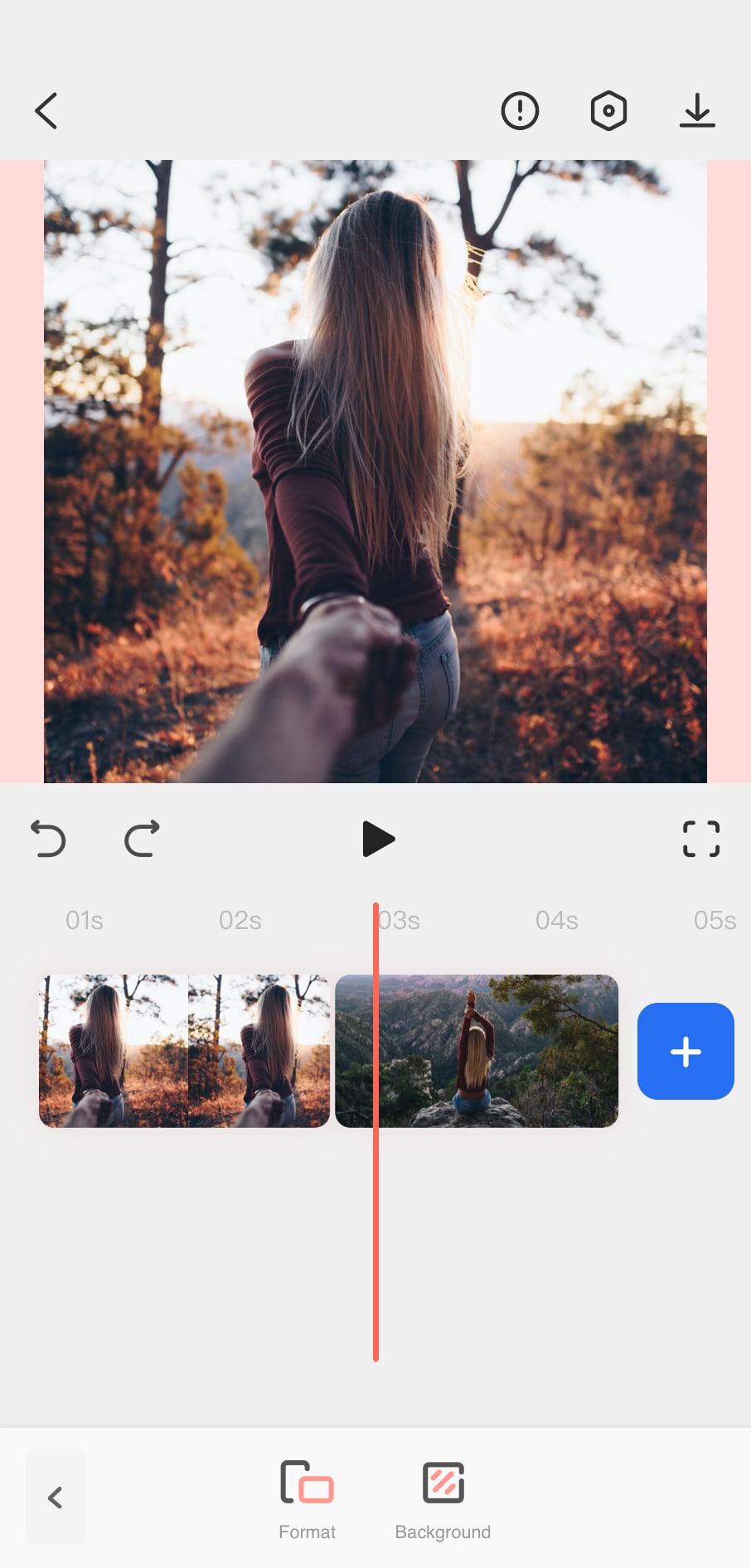The height and width of the screenshot is (1568, 751).
Task: Open the hexagon settings icon
Action: [x=608, y=111]
